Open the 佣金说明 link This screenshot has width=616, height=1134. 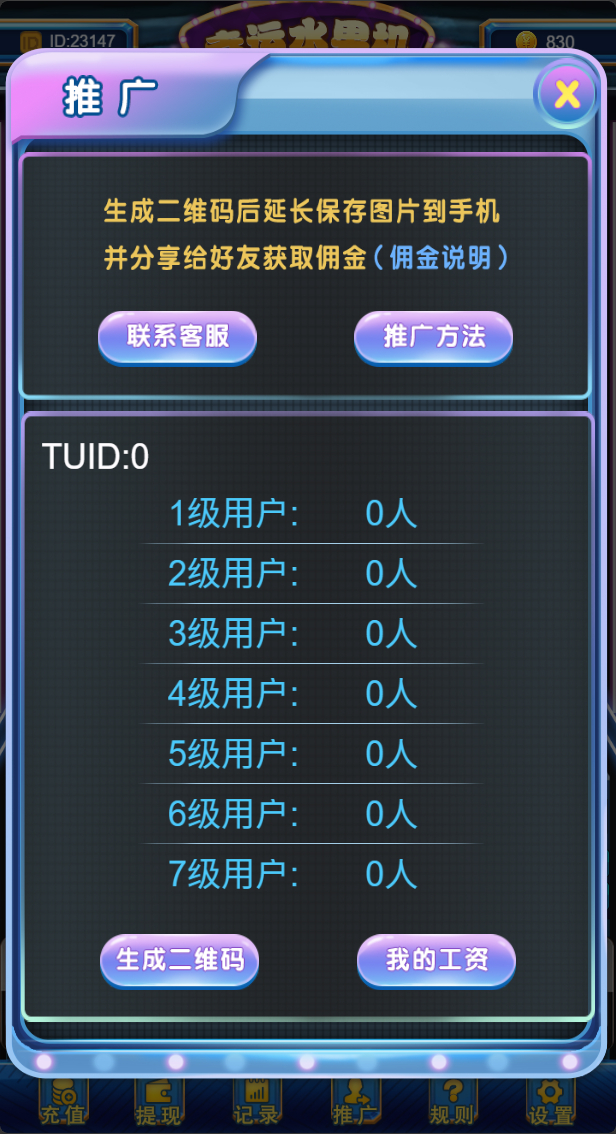[x=441, y=257]
